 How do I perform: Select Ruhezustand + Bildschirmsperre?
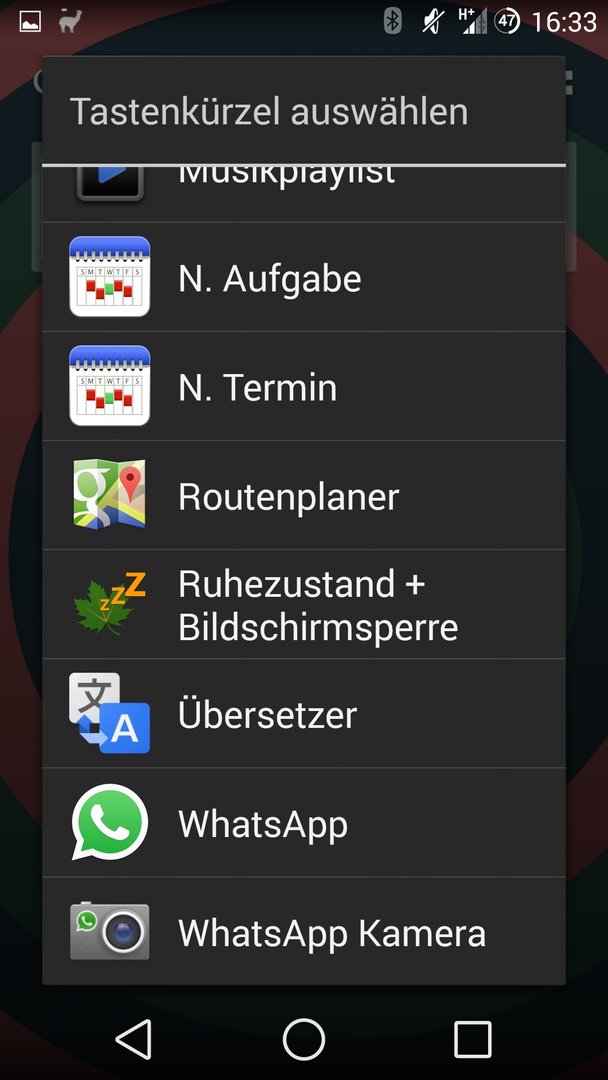304,603
